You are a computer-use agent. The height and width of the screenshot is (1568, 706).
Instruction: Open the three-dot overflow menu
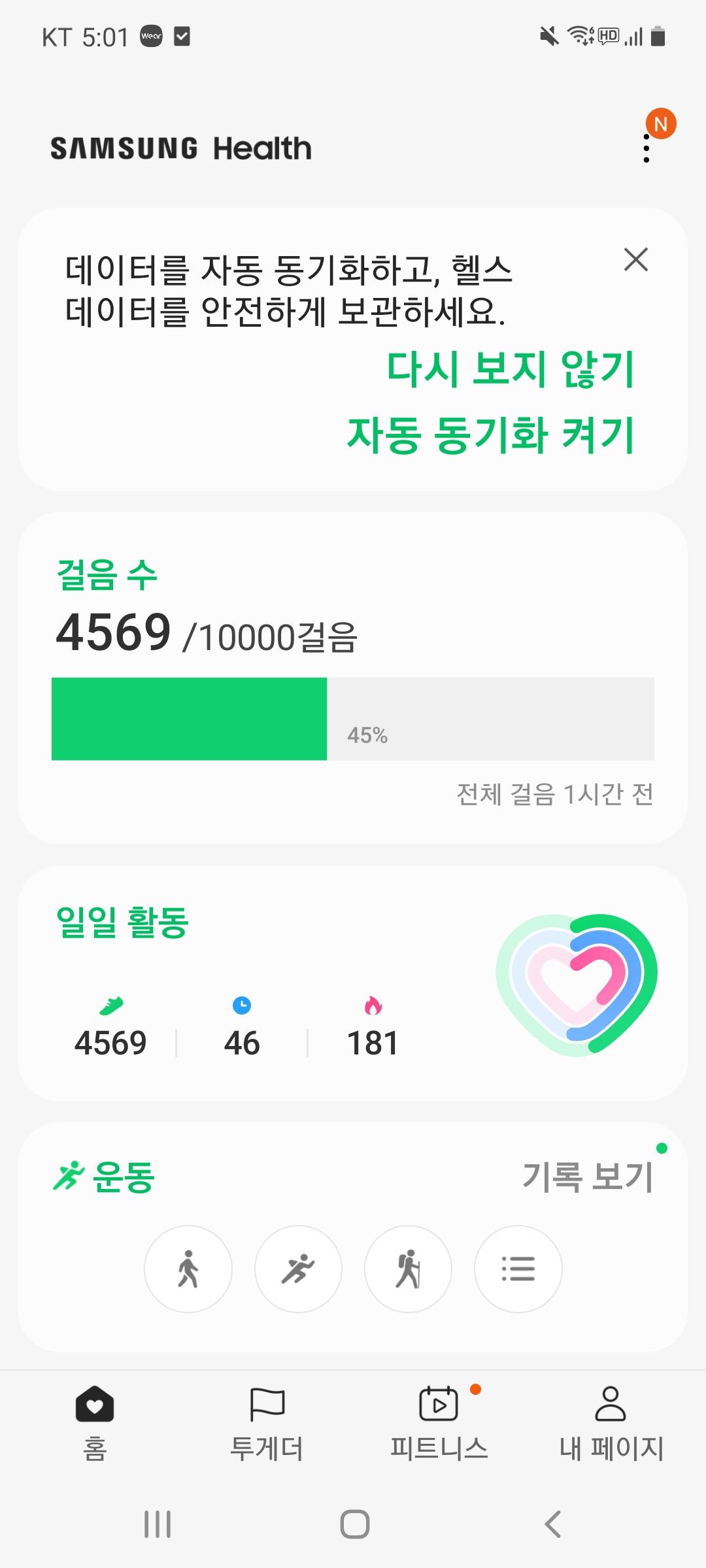click(647, 148)
